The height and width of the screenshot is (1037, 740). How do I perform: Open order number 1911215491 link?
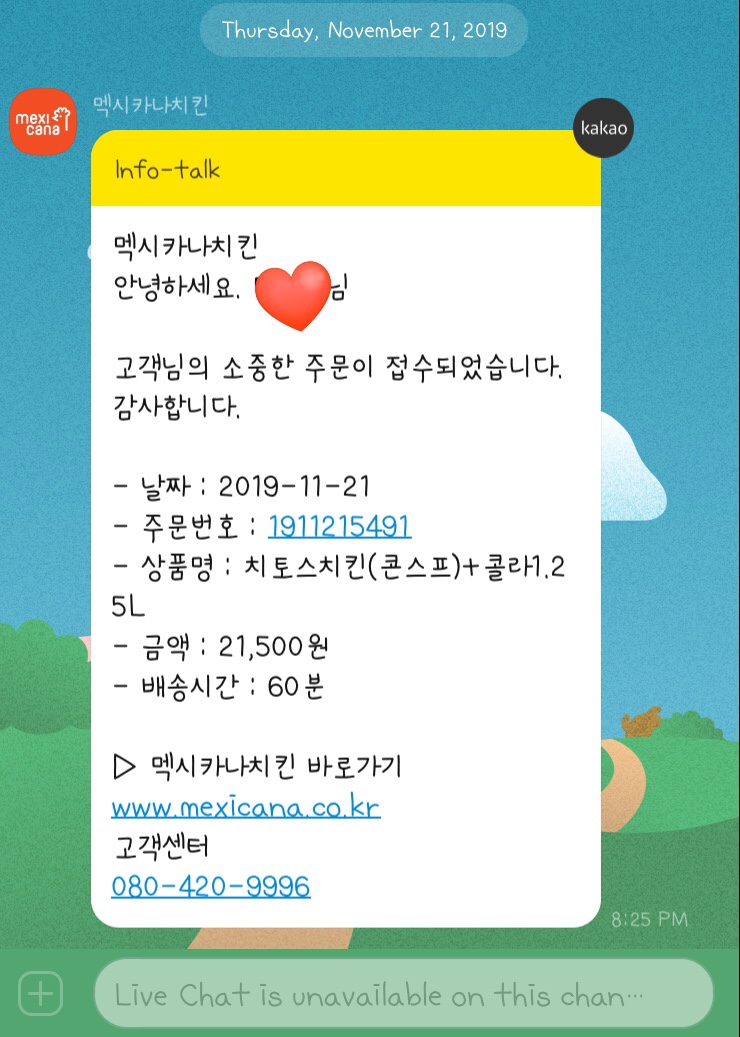coord(339,527)
